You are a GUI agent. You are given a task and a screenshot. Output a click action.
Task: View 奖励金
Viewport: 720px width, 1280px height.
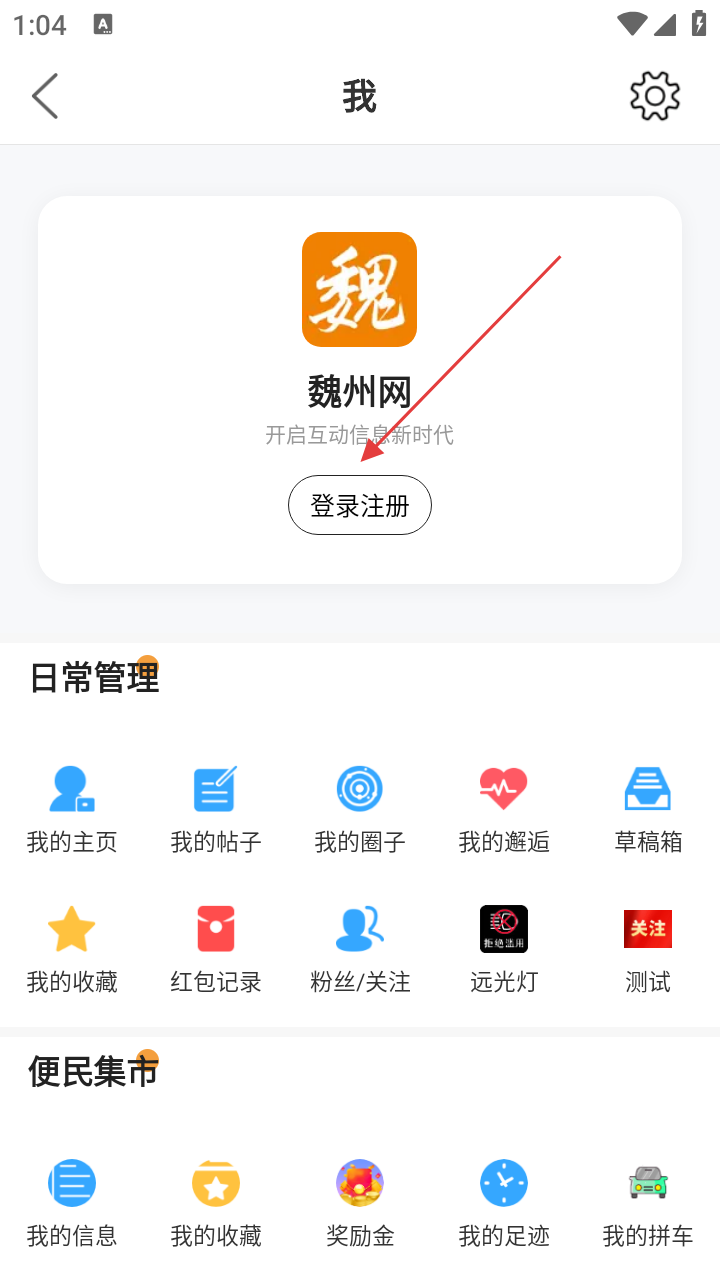click(x=360, y=1202)
